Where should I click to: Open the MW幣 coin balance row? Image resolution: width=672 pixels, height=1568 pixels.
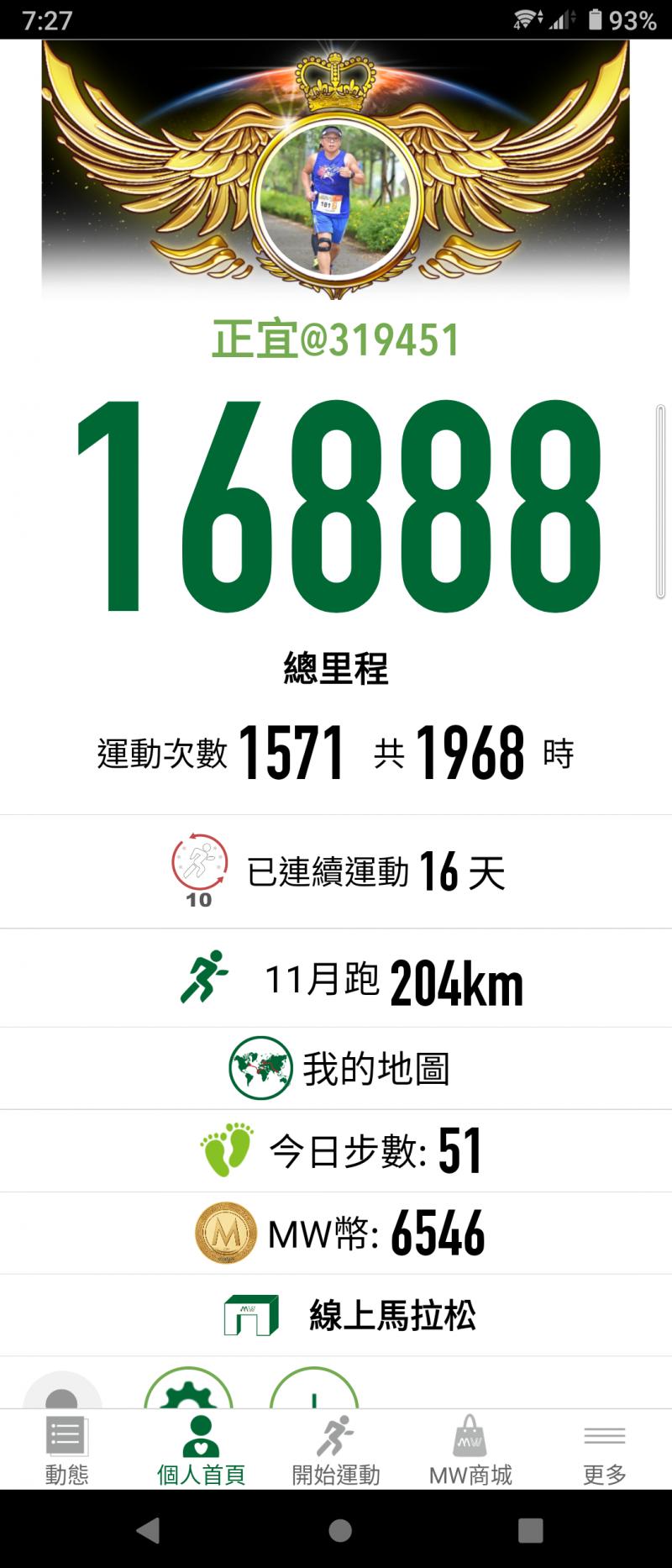[x=336, y=1233]
